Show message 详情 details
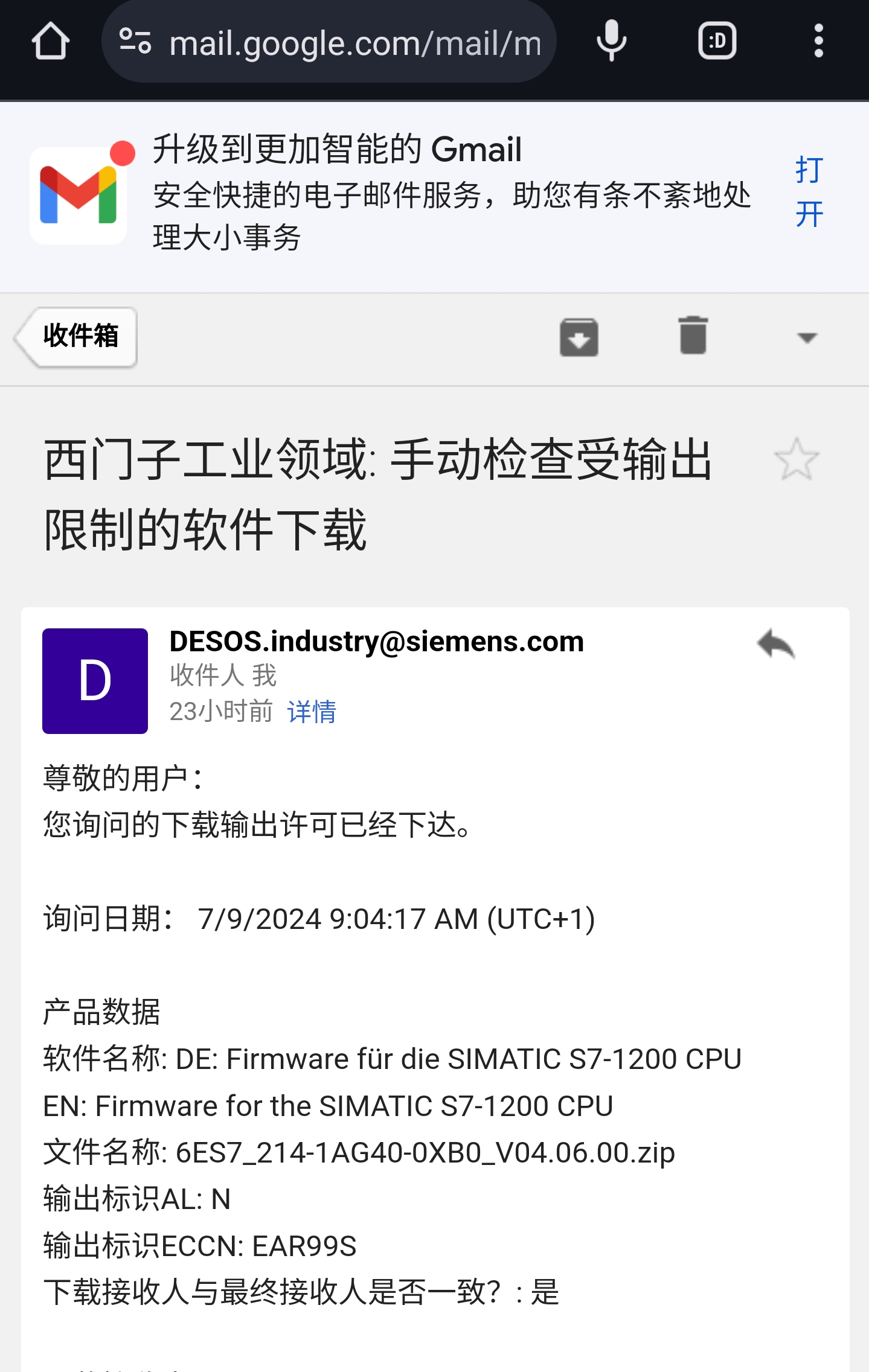869x1372 pixels. (312, 712)
